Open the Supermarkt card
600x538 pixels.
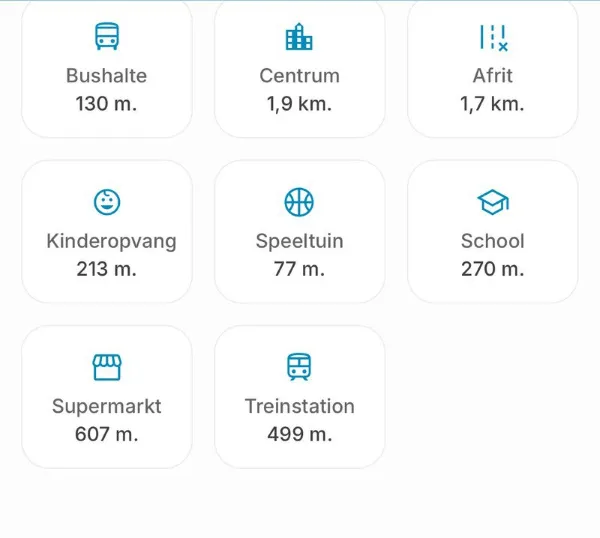[106, 397]
